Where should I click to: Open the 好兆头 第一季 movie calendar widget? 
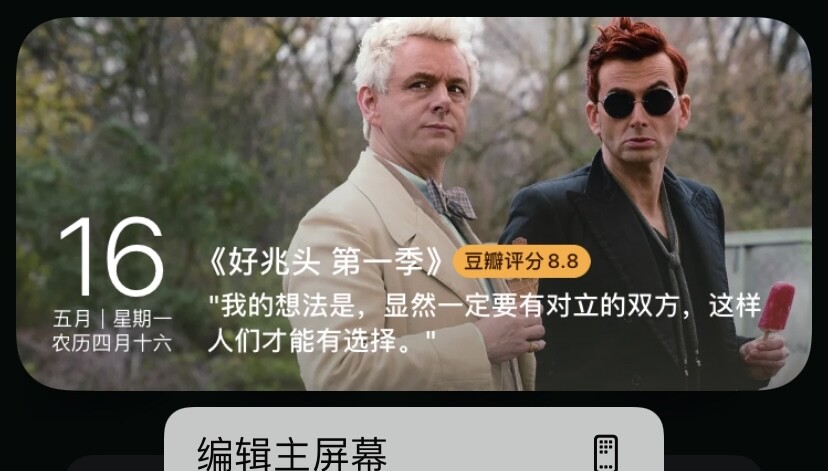[413, 203]
